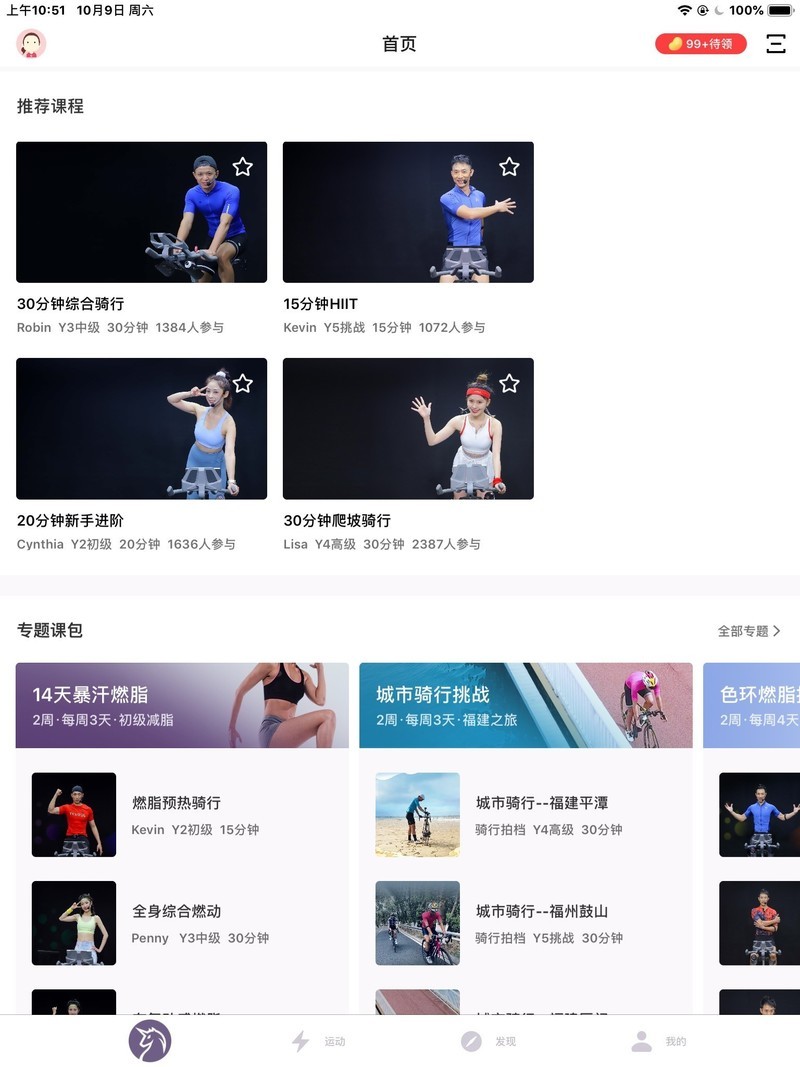800x1067 pixels.
Task: Open the 燃脂预热骑行 course thumbnail
Action: coord(72,814)
